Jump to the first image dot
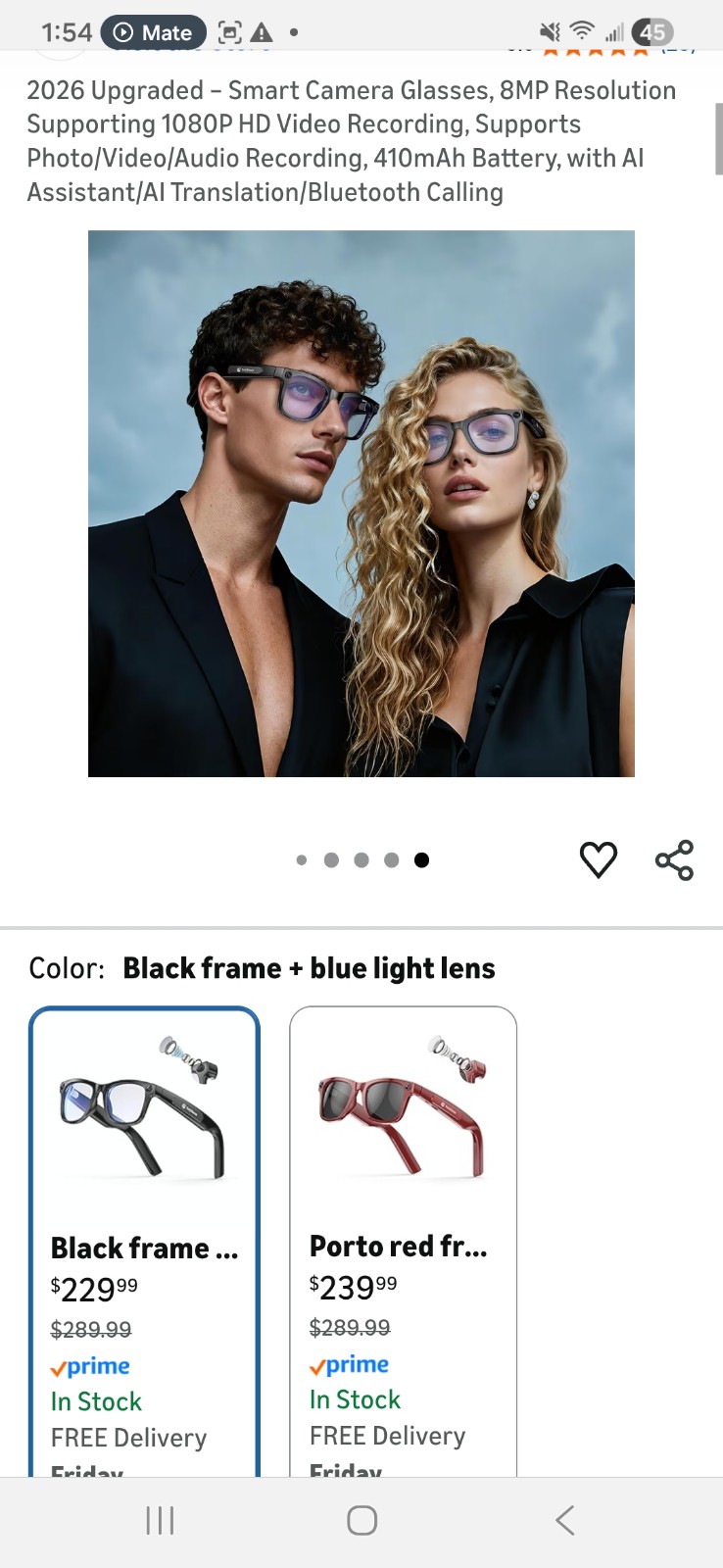Screen dimensions: 723x1568 (x=302, y=860)
